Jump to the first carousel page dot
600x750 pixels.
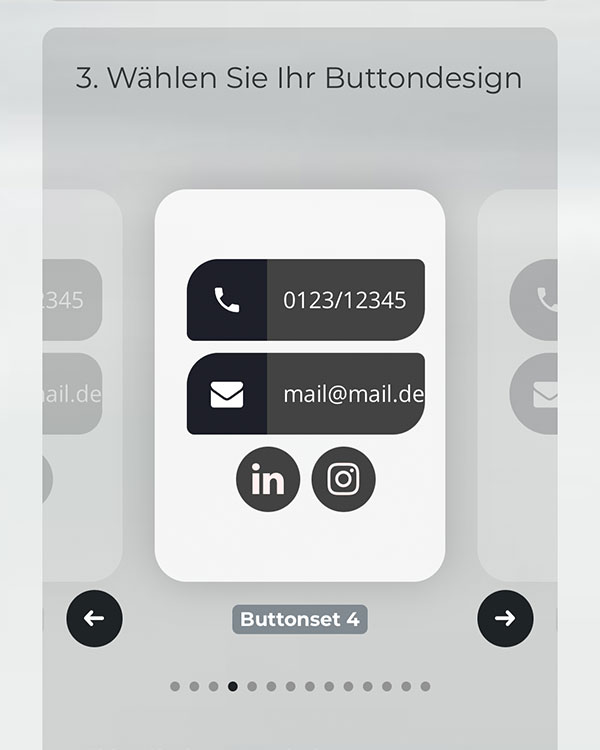175,686
